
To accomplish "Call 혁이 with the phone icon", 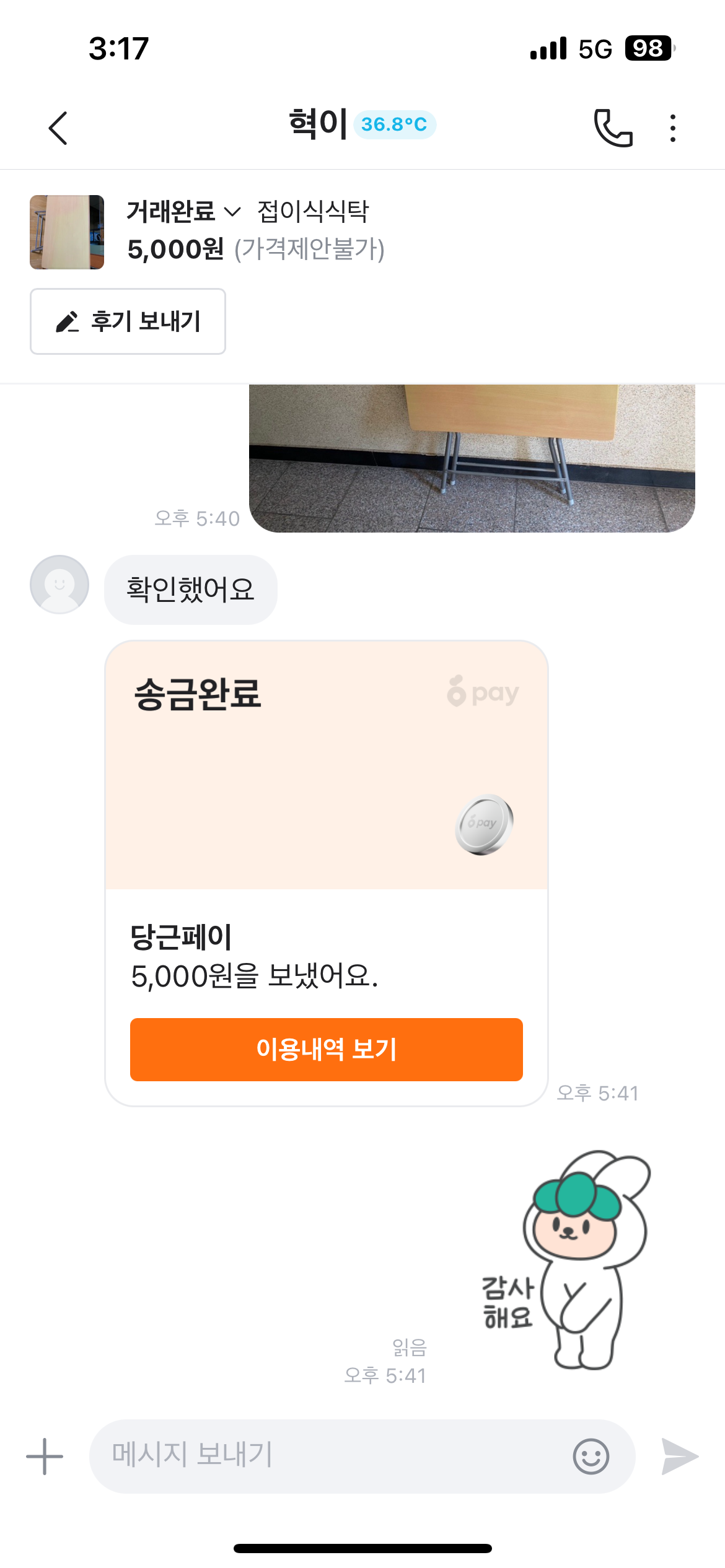I will point(613,128).
